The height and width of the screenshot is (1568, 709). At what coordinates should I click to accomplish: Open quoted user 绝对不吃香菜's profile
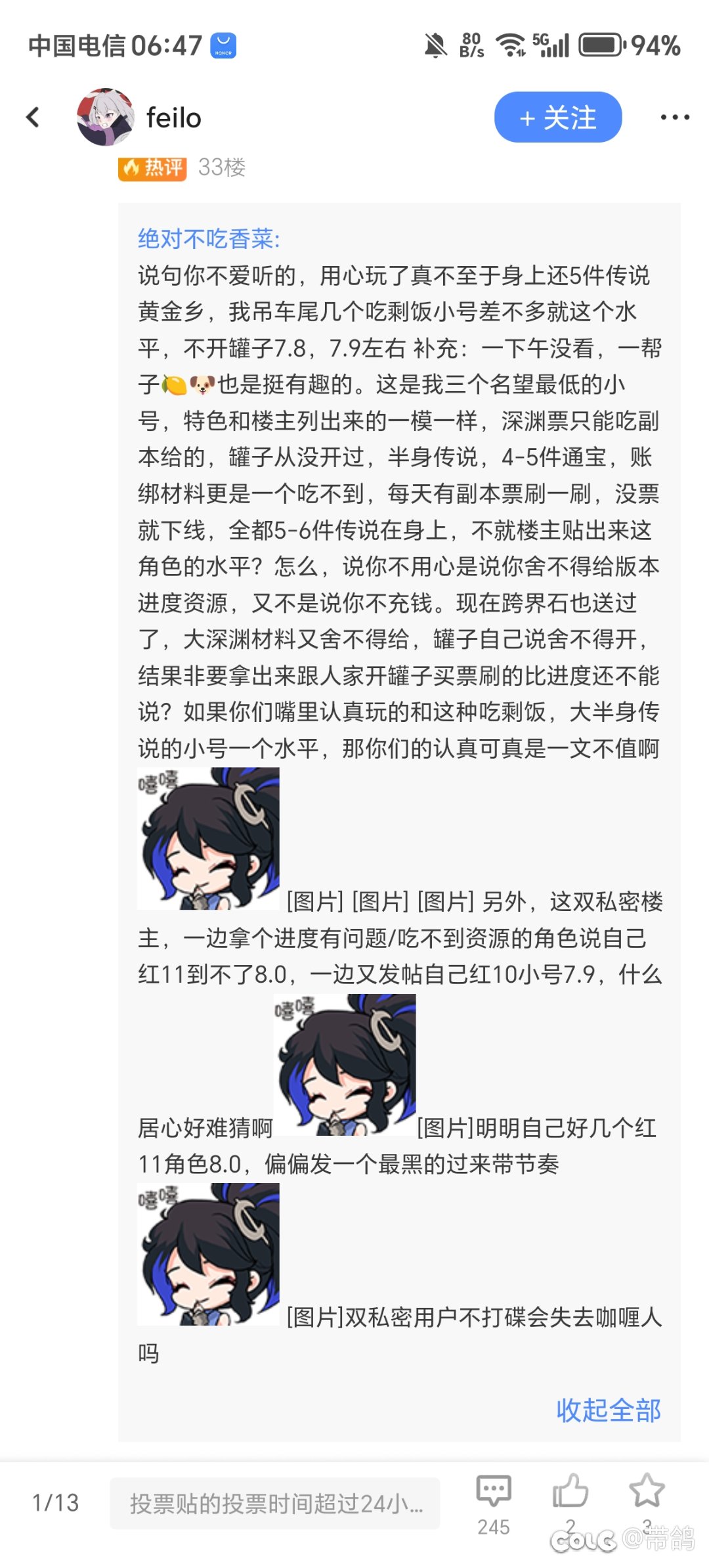[x=208, y=238]
